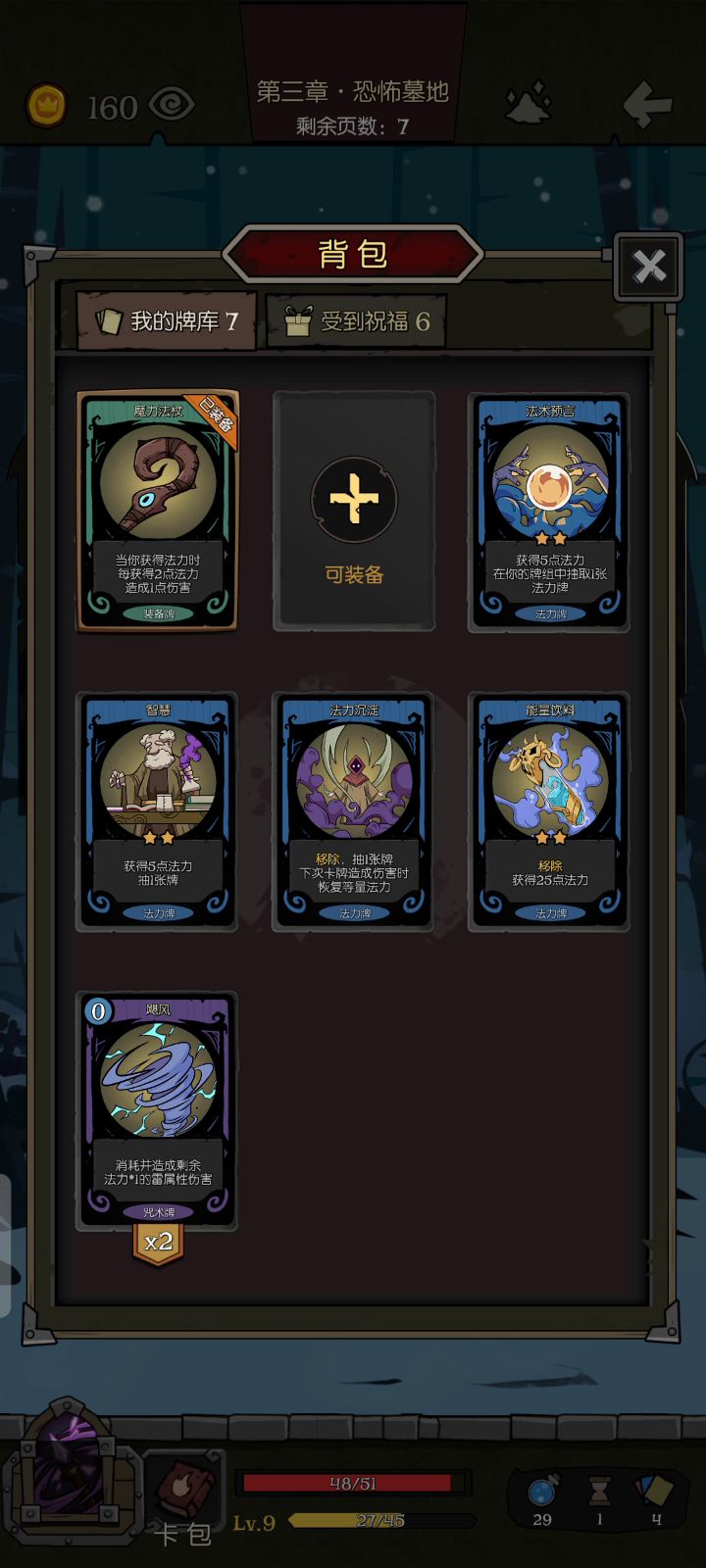
Task: Open the equipped 魔力法杖 card
Action: (158, 511)
